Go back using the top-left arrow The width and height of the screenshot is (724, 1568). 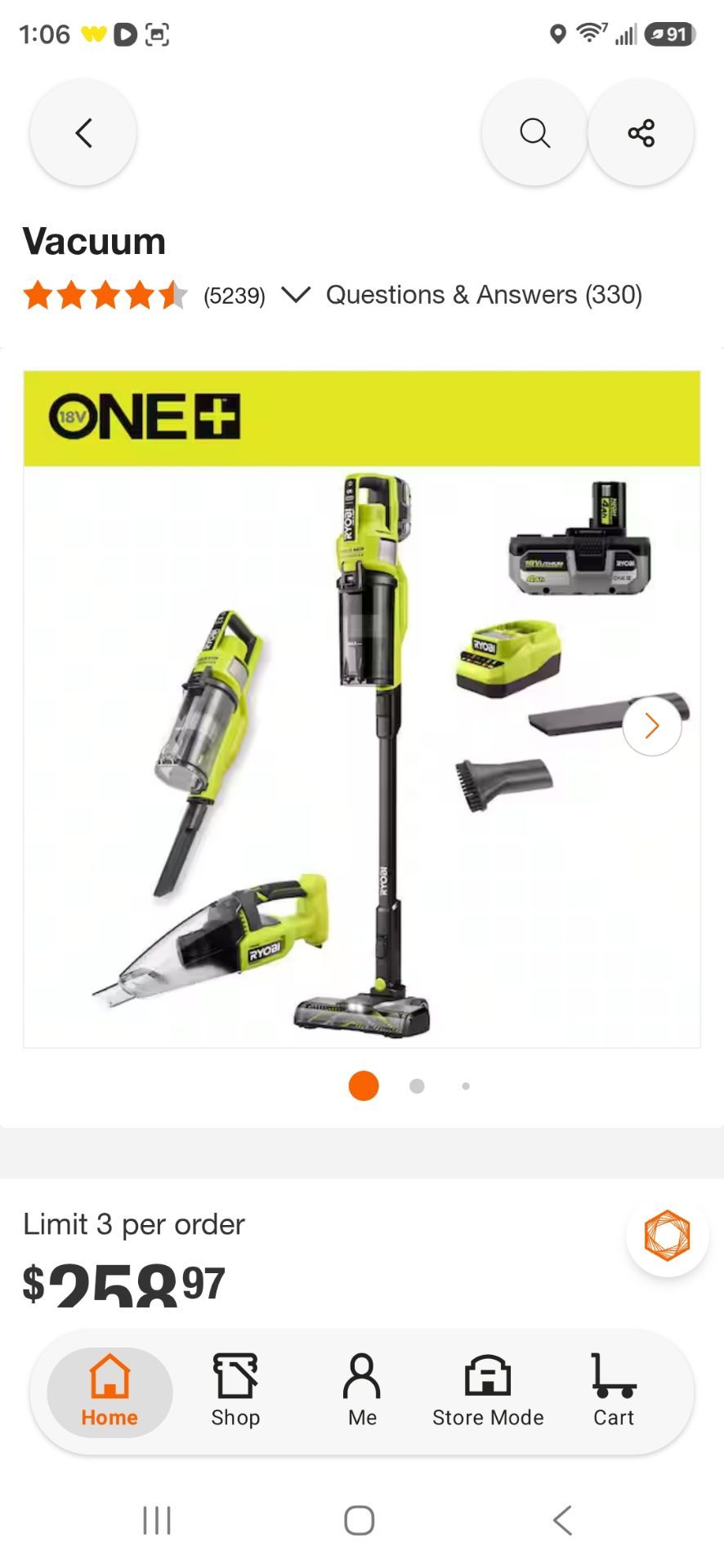(83, 132)
